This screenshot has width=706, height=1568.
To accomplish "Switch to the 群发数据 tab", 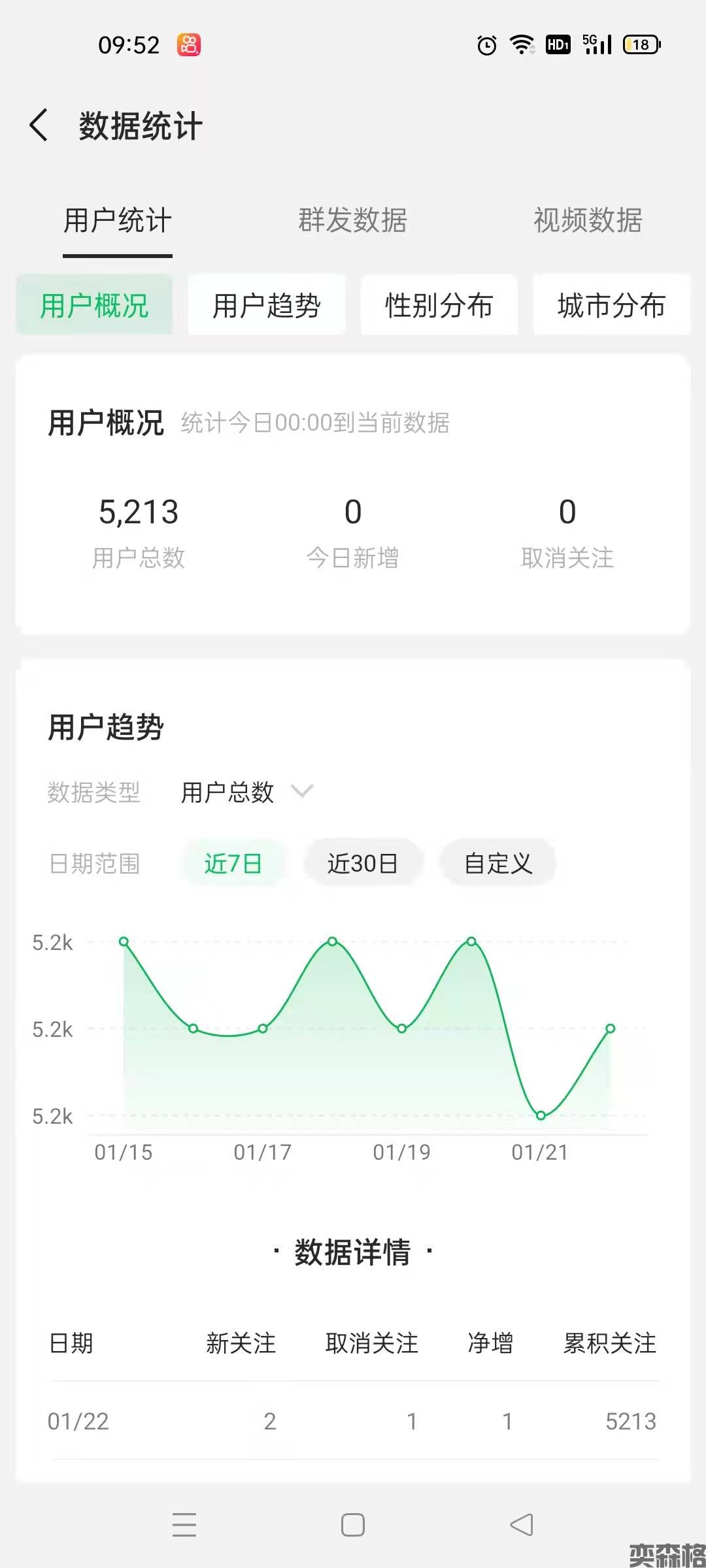I will (352, 220).
